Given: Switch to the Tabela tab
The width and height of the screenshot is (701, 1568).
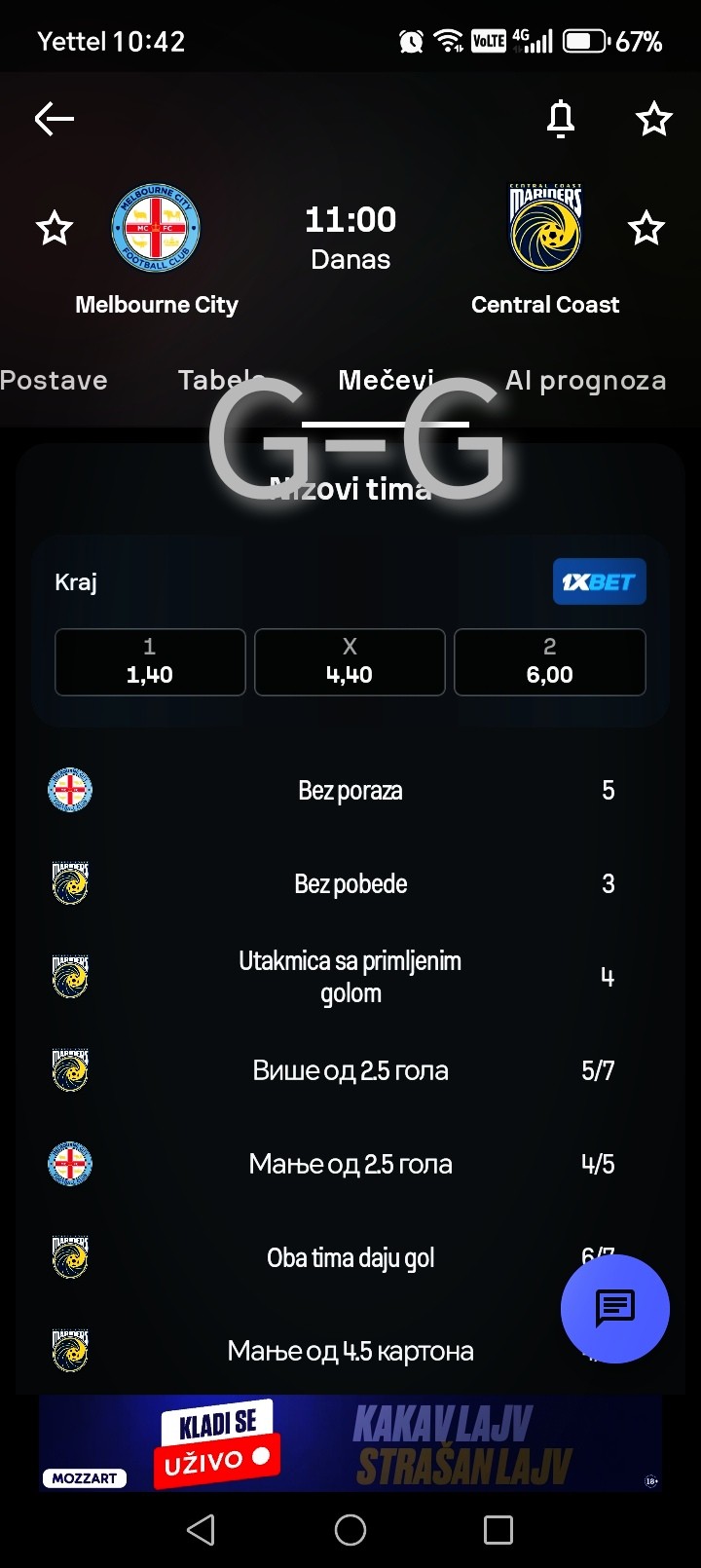Looking at the screenshot, I should pyautogui.click(x=219, y=381).
